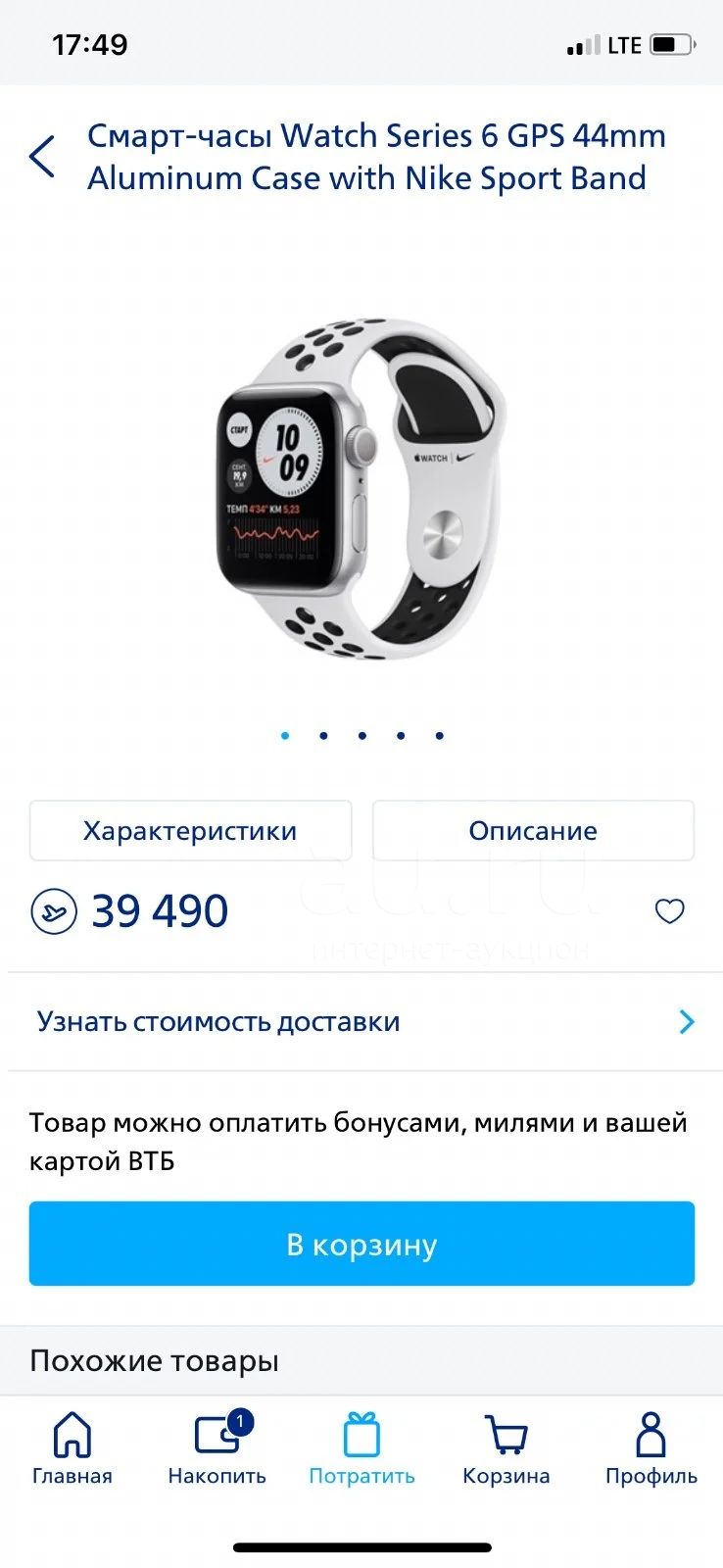
Task: Open Узнать стоимость доставки
Action: coord(361,1021)
